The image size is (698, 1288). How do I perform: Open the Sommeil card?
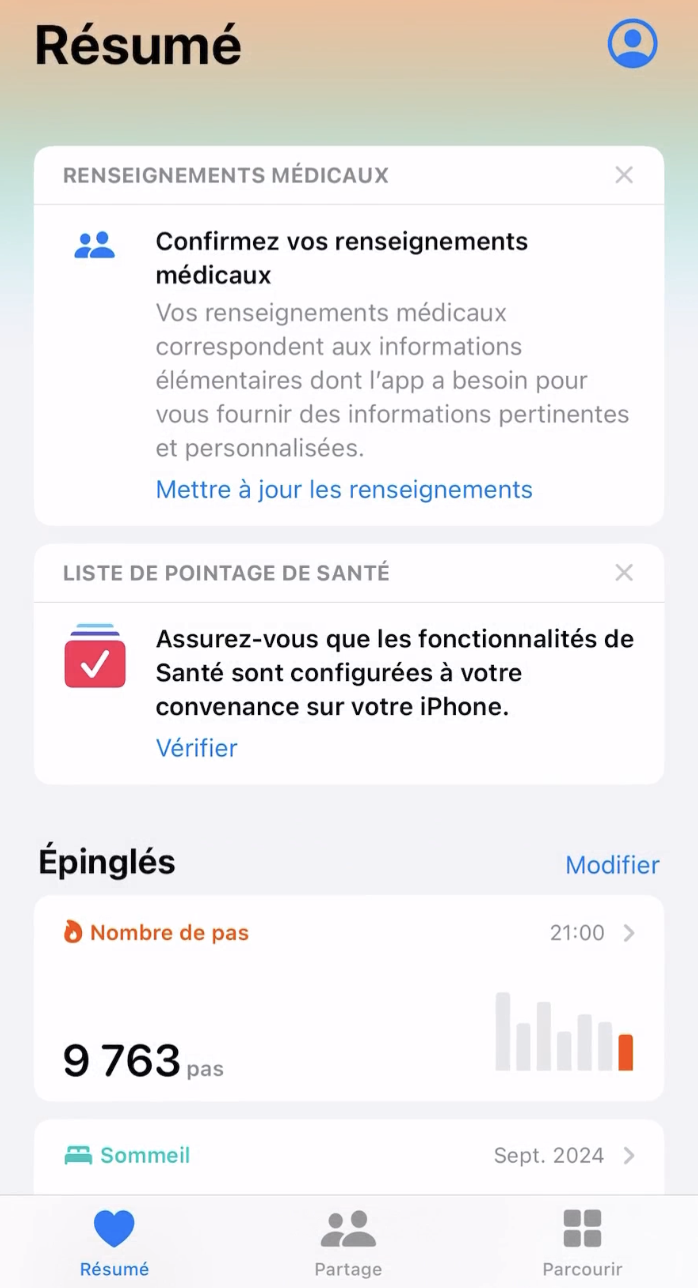pyautogui.click(x=348, y=1156)
